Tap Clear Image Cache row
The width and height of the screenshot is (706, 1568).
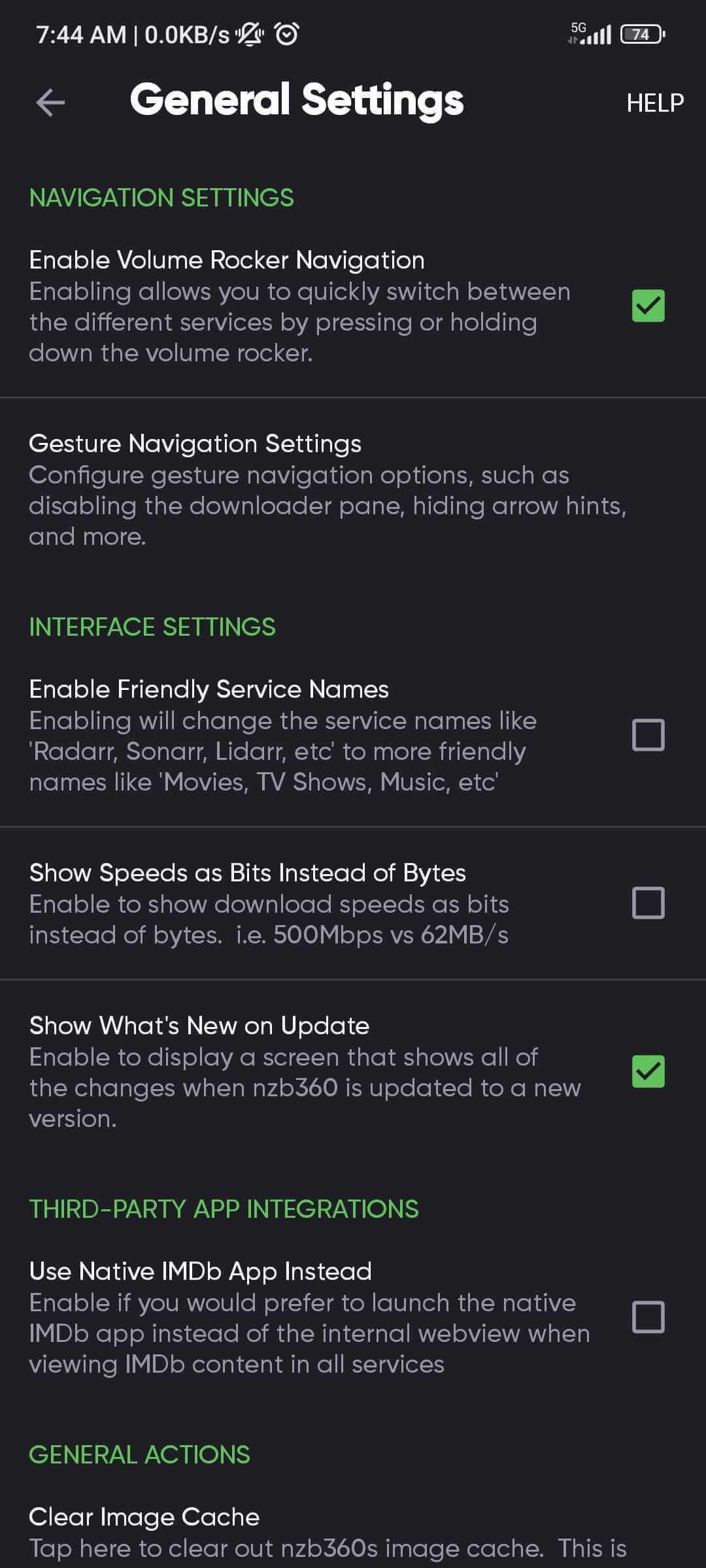point(353,1532)
